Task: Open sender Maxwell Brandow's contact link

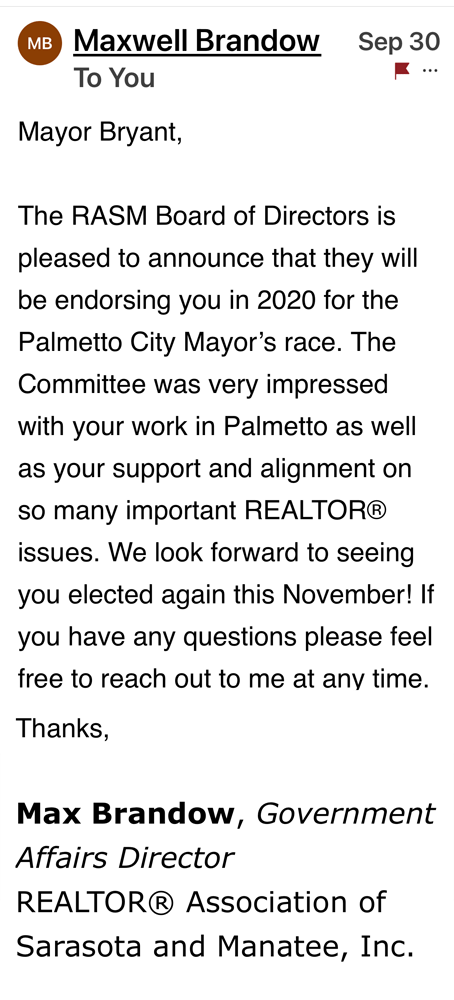Action: tap(197, 41)
